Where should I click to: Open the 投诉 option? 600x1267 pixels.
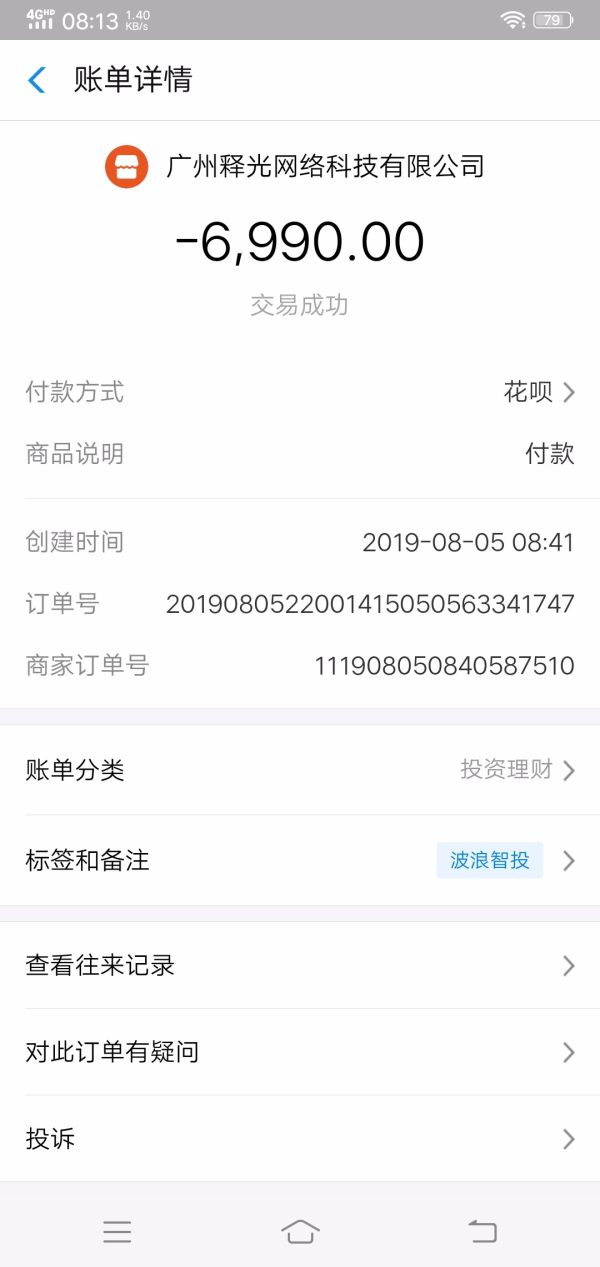300,1138
